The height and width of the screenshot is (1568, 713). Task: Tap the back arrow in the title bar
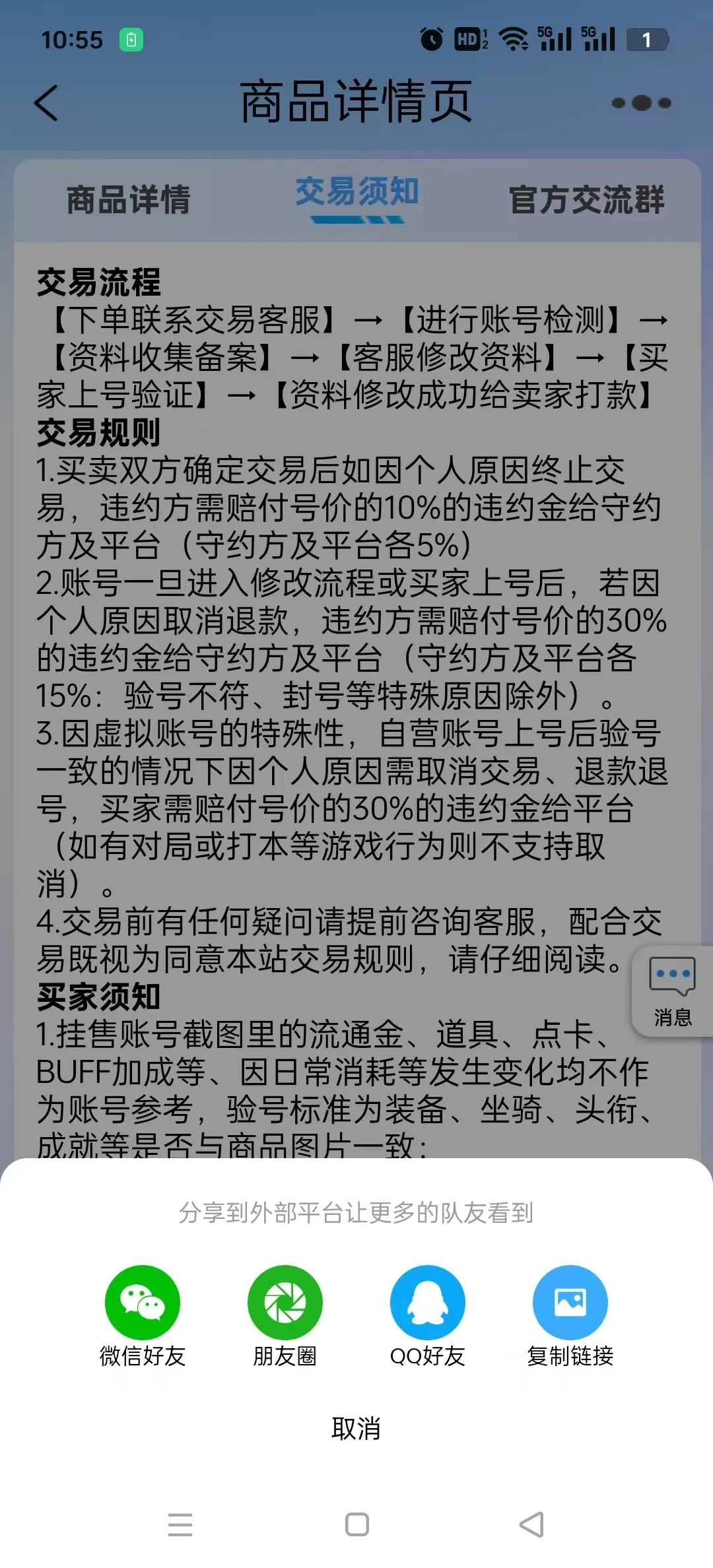pos(45,104)
